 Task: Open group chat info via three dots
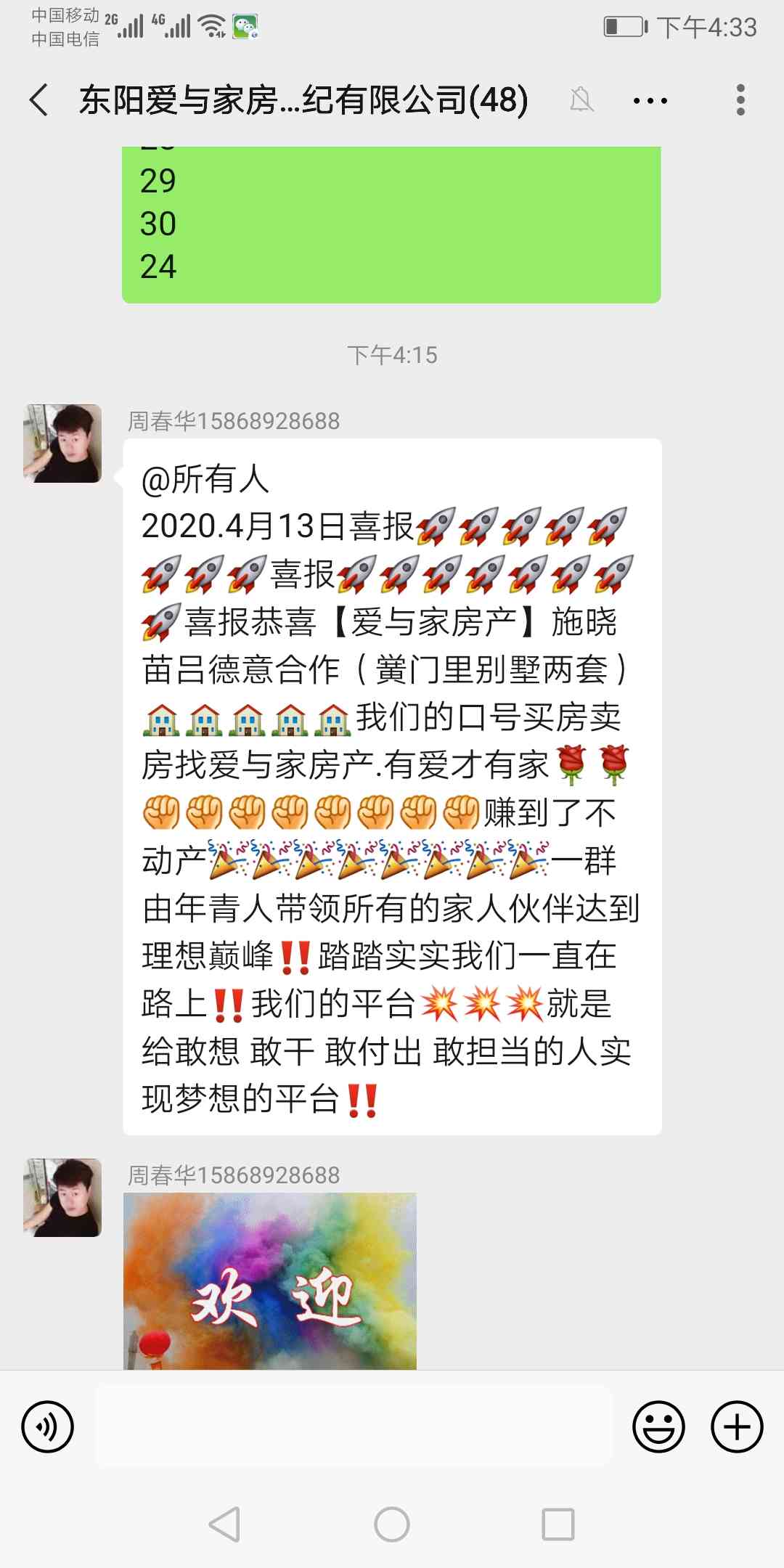point(650,100)
